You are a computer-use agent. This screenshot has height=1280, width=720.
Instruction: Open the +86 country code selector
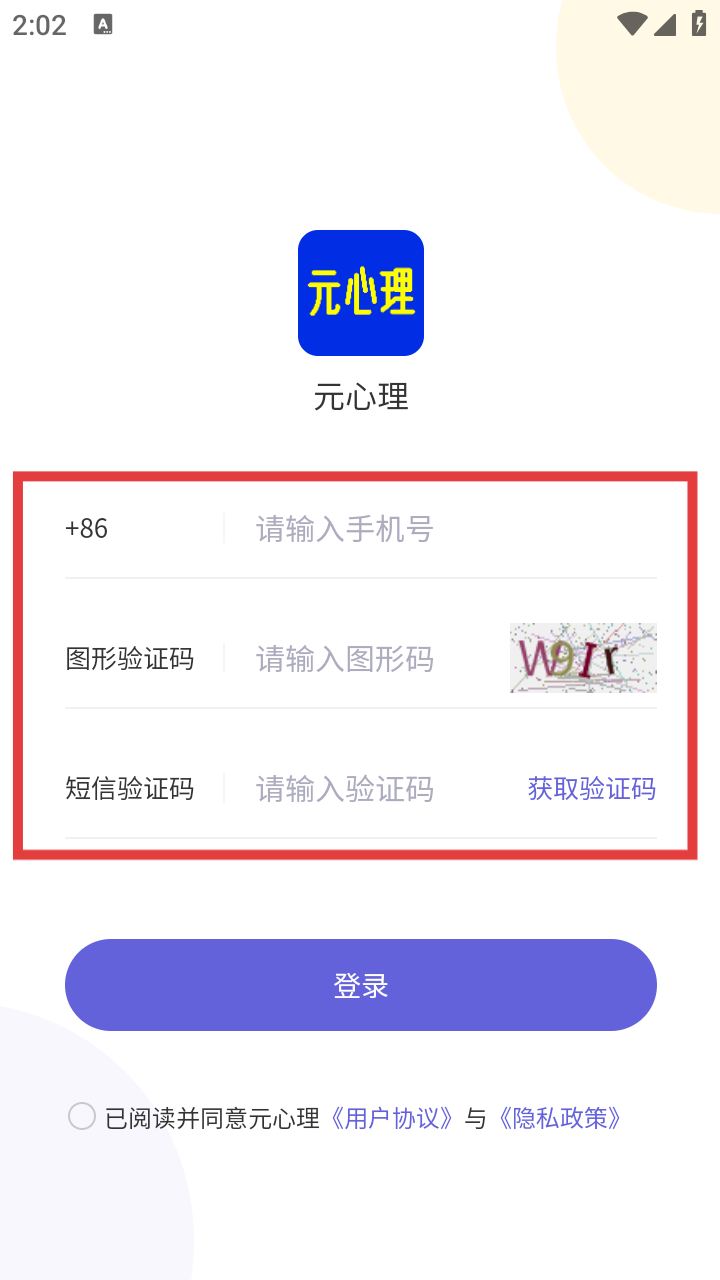(x=87, y=529)
